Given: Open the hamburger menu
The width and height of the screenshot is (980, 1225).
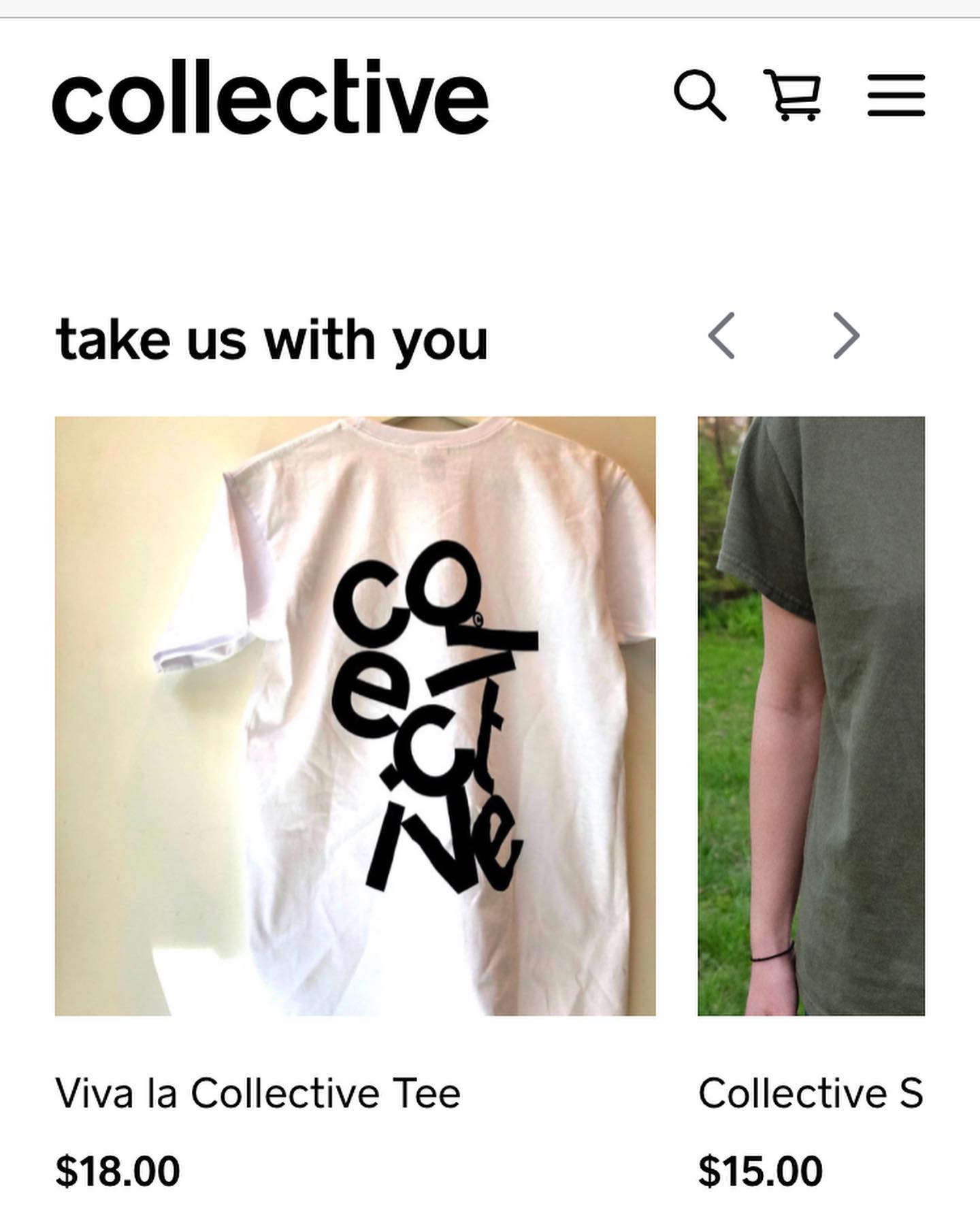Looking at the screenshot, I should pyautogui.click(x=896, y=95).
